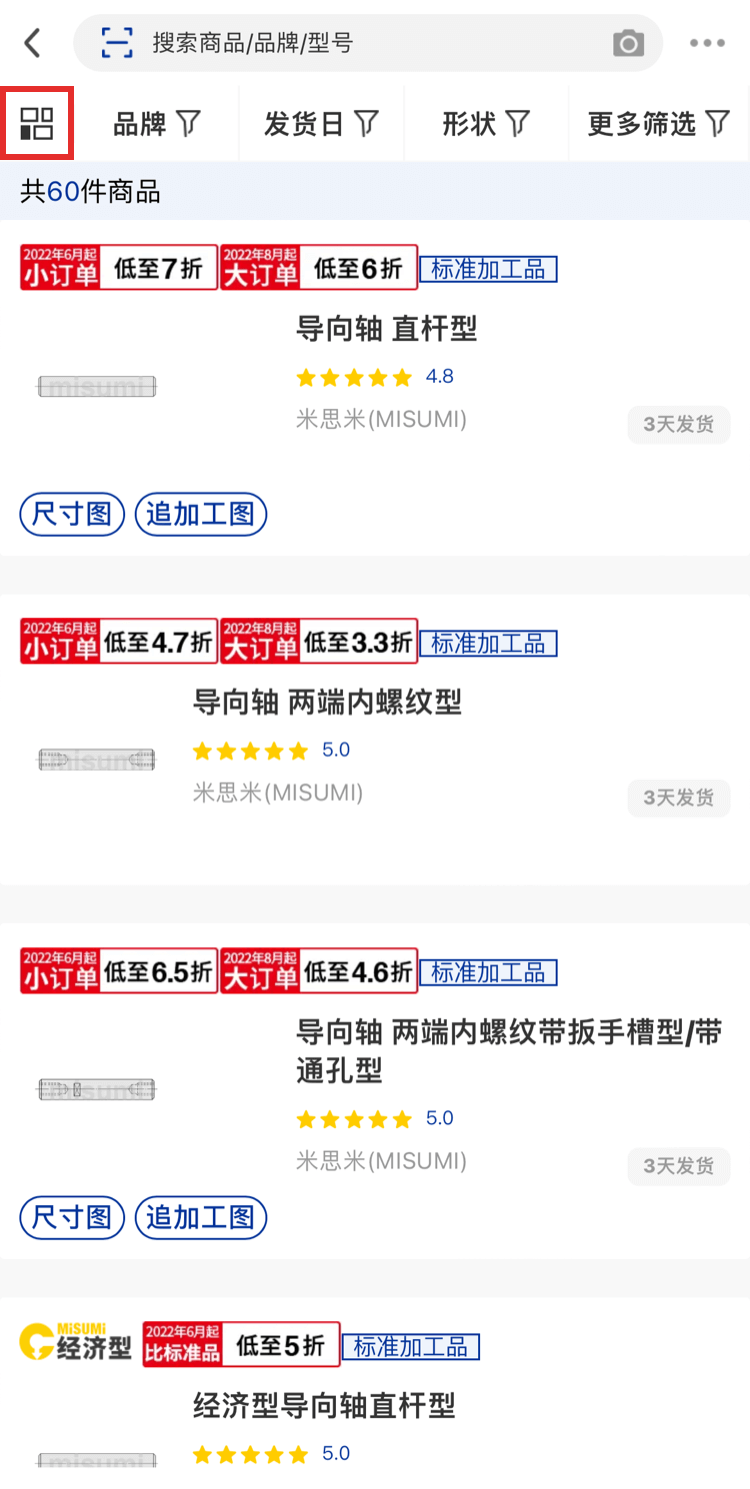Go back using the top-left arrow

pos(33,43)
